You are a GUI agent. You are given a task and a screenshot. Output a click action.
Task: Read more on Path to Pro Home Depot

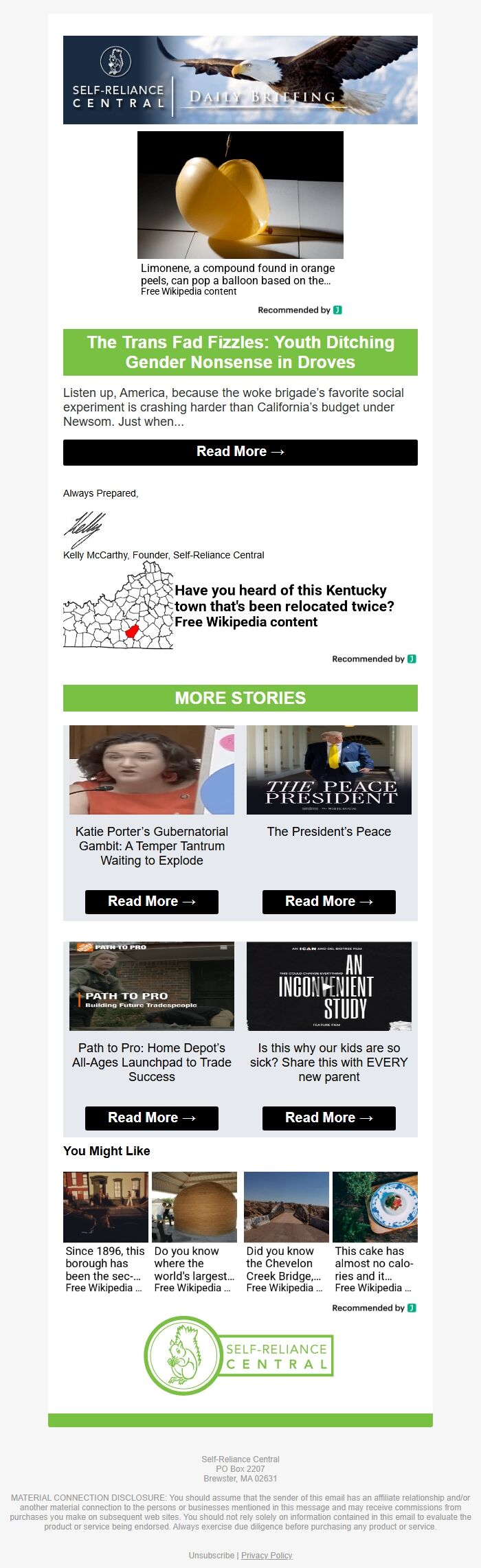(151, 1117)
